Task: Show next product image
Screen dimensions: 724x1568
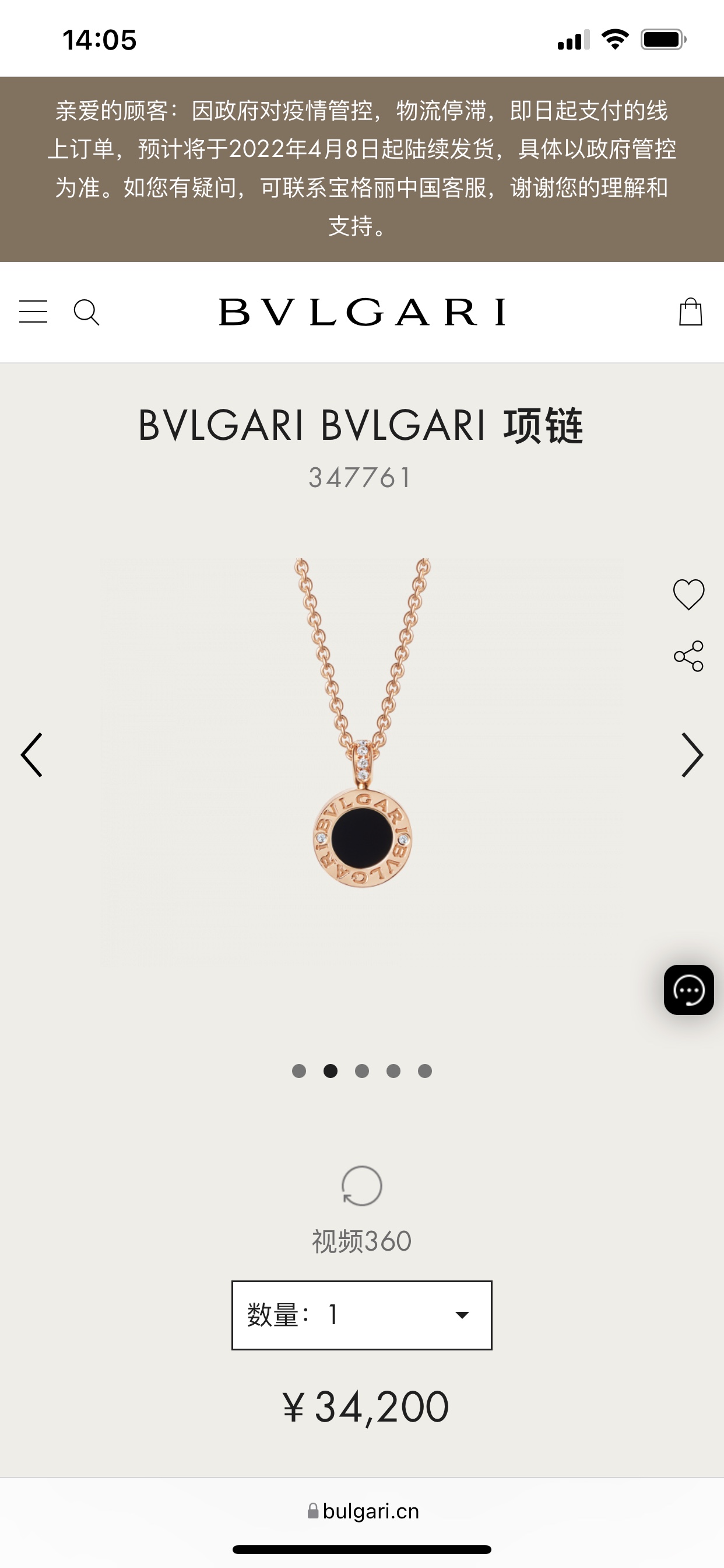Action: (692, 755)
